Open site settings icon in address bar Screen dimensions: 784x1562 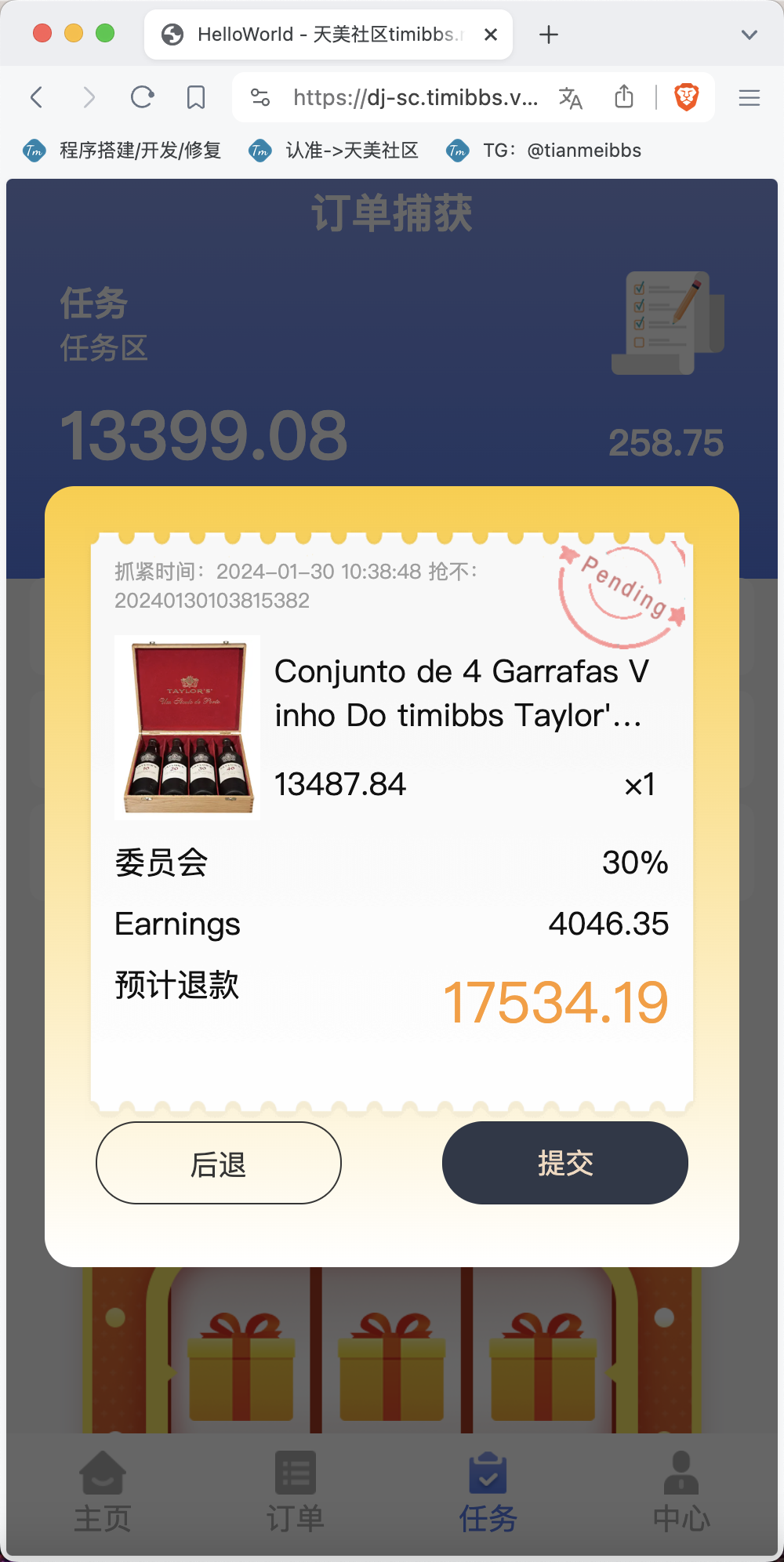(260, 97)
